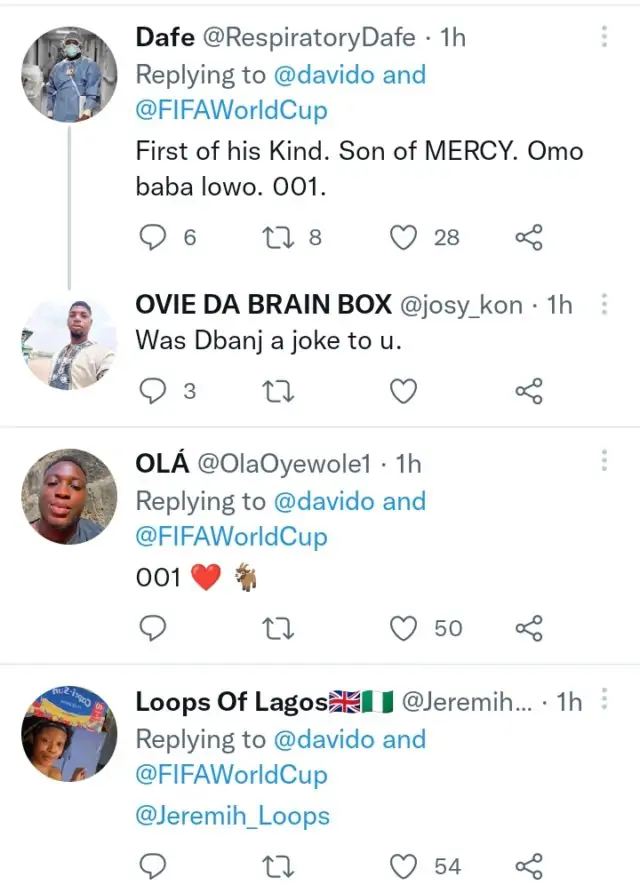Open Loops Of Lagos's profile picture
The width and height of the screenshot is (640, 893).
coord(69,736)
